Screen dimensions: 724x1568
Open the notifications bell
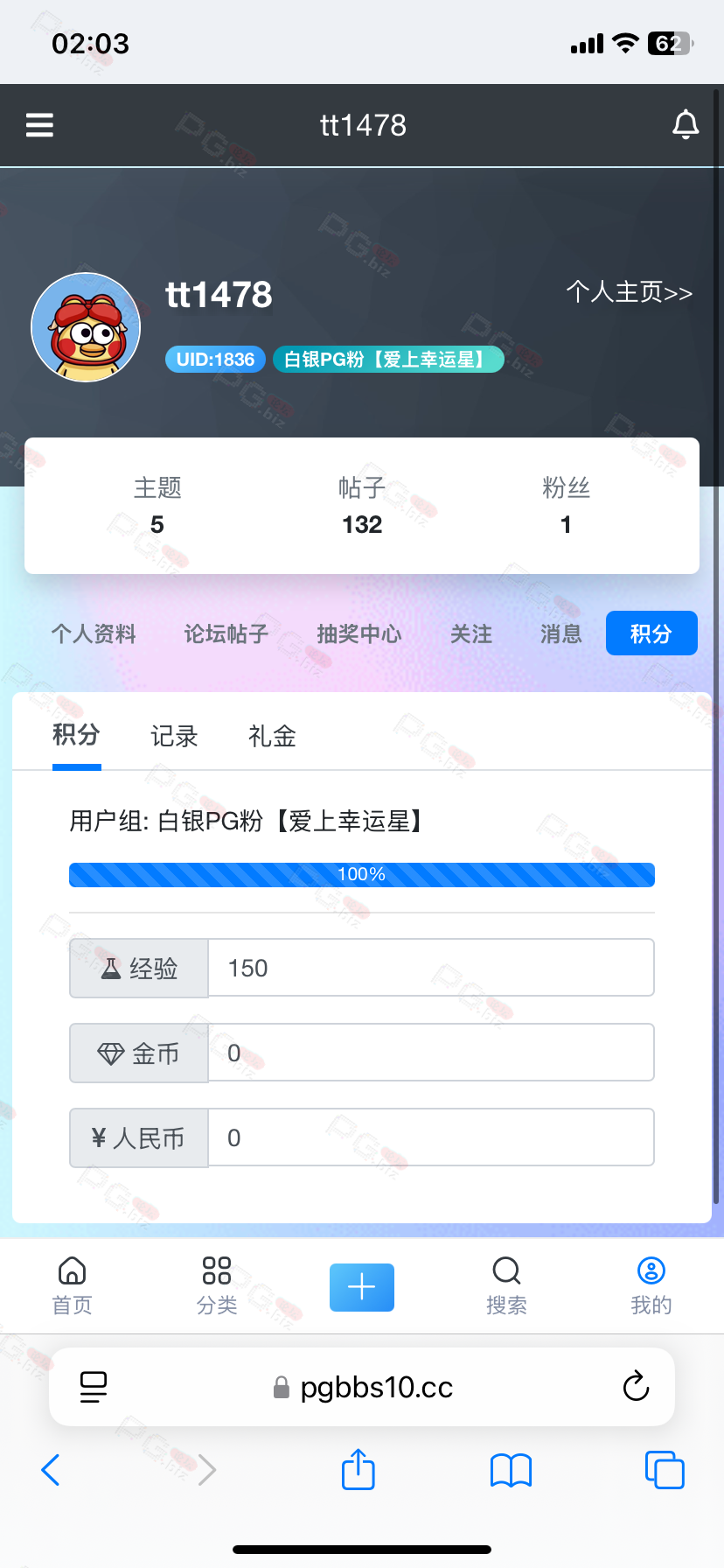(x=686, y=125)
